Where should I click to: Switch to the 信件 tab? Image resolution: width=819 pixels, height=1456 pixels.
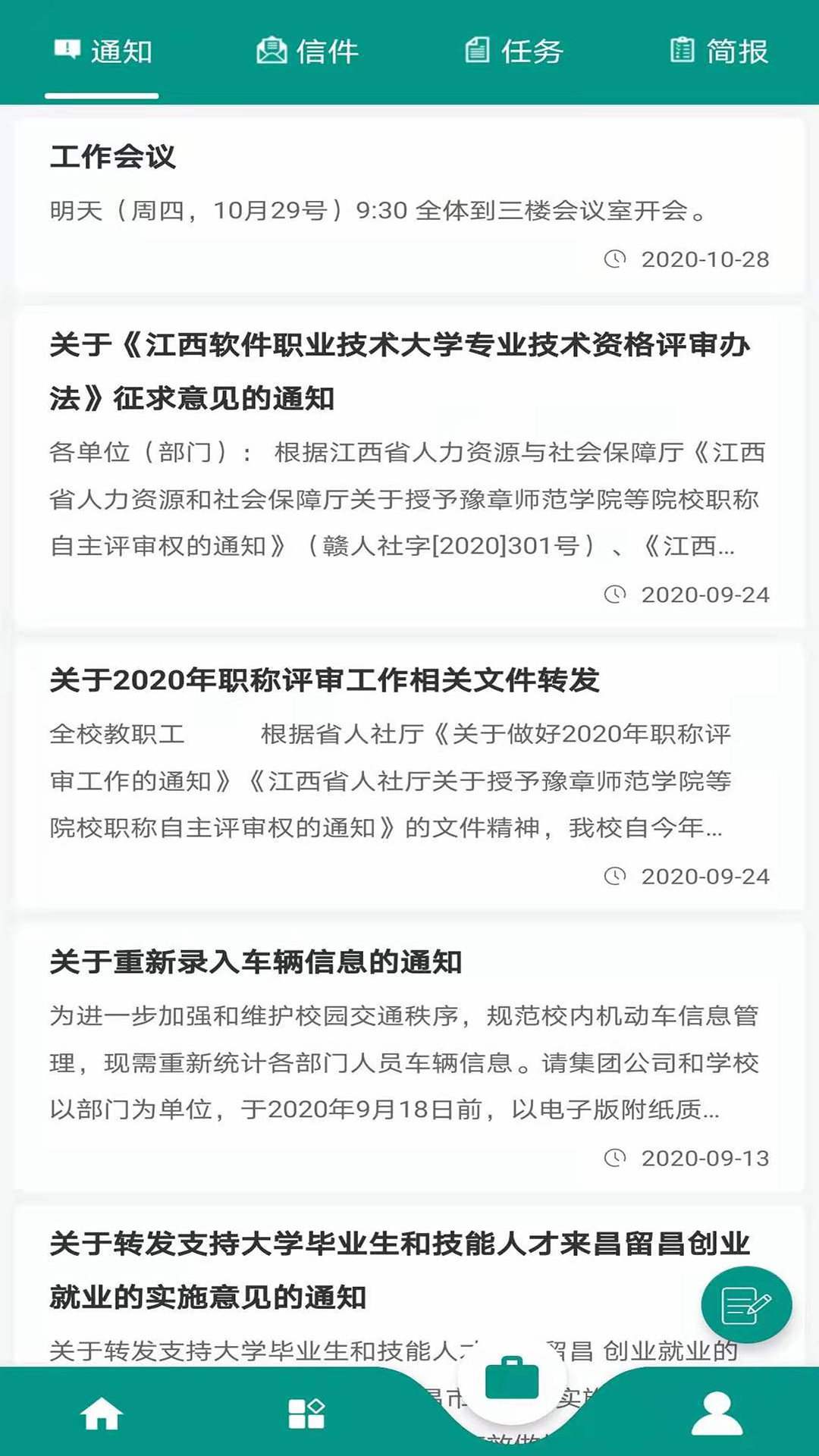coord(307,52)
